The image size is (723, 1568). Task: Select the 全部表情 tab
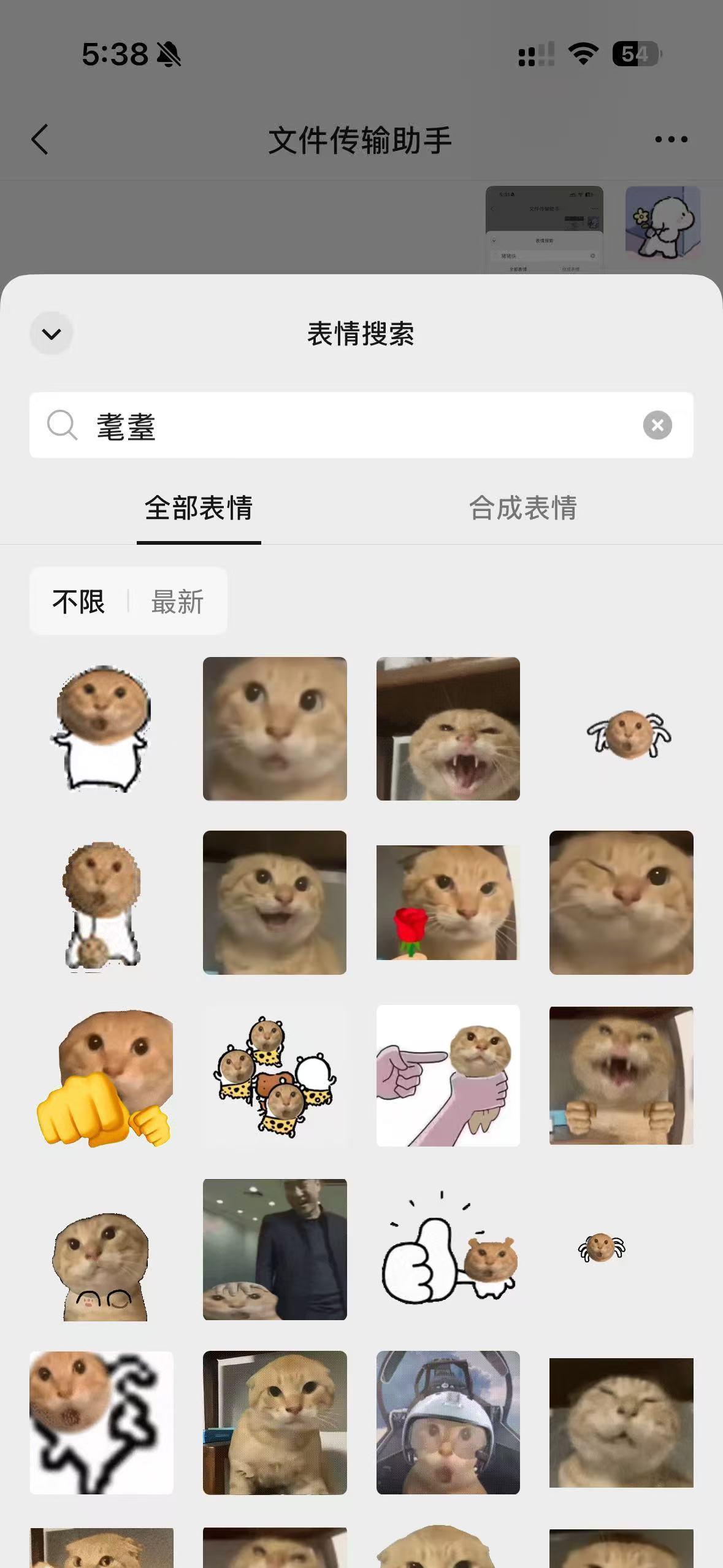coord(199,508)
